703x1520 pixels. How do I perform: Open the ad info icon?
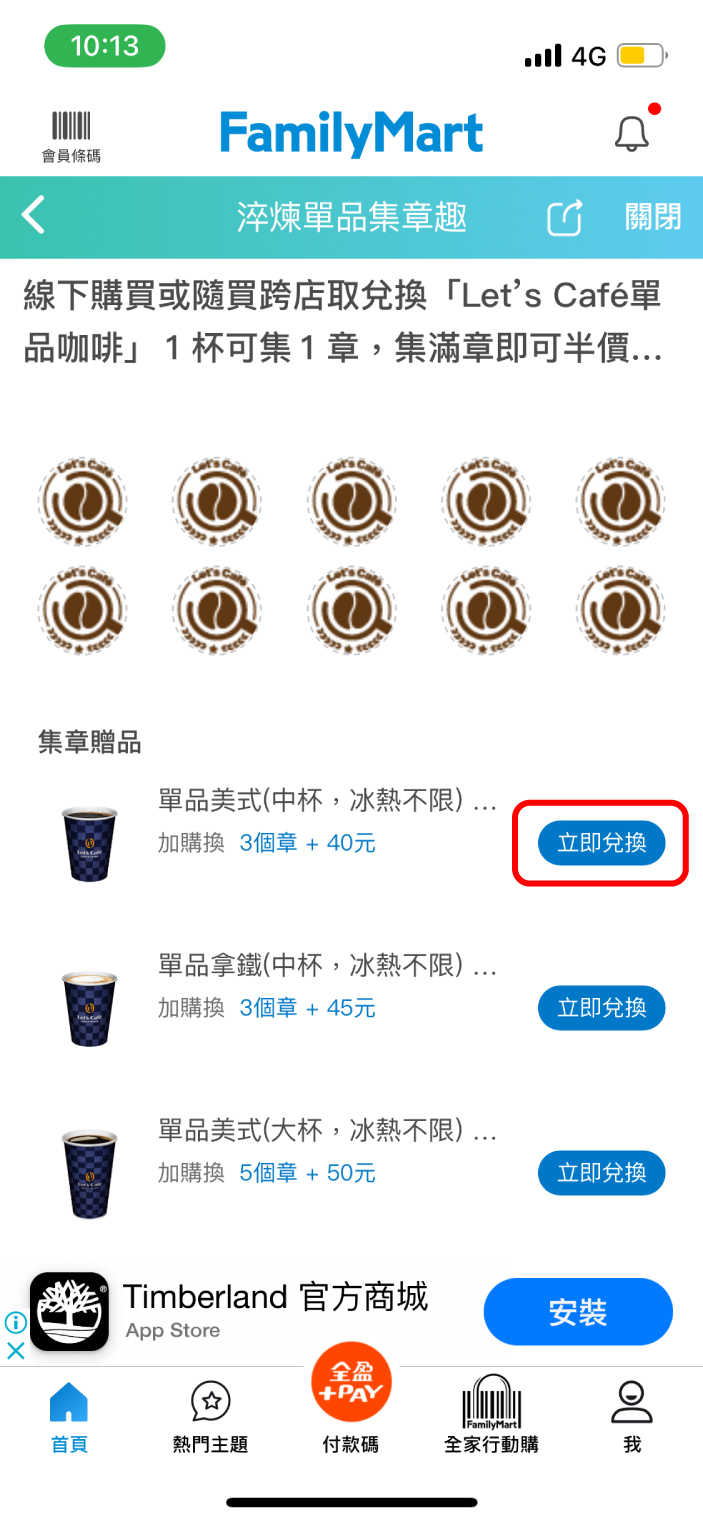[15, 1322]
